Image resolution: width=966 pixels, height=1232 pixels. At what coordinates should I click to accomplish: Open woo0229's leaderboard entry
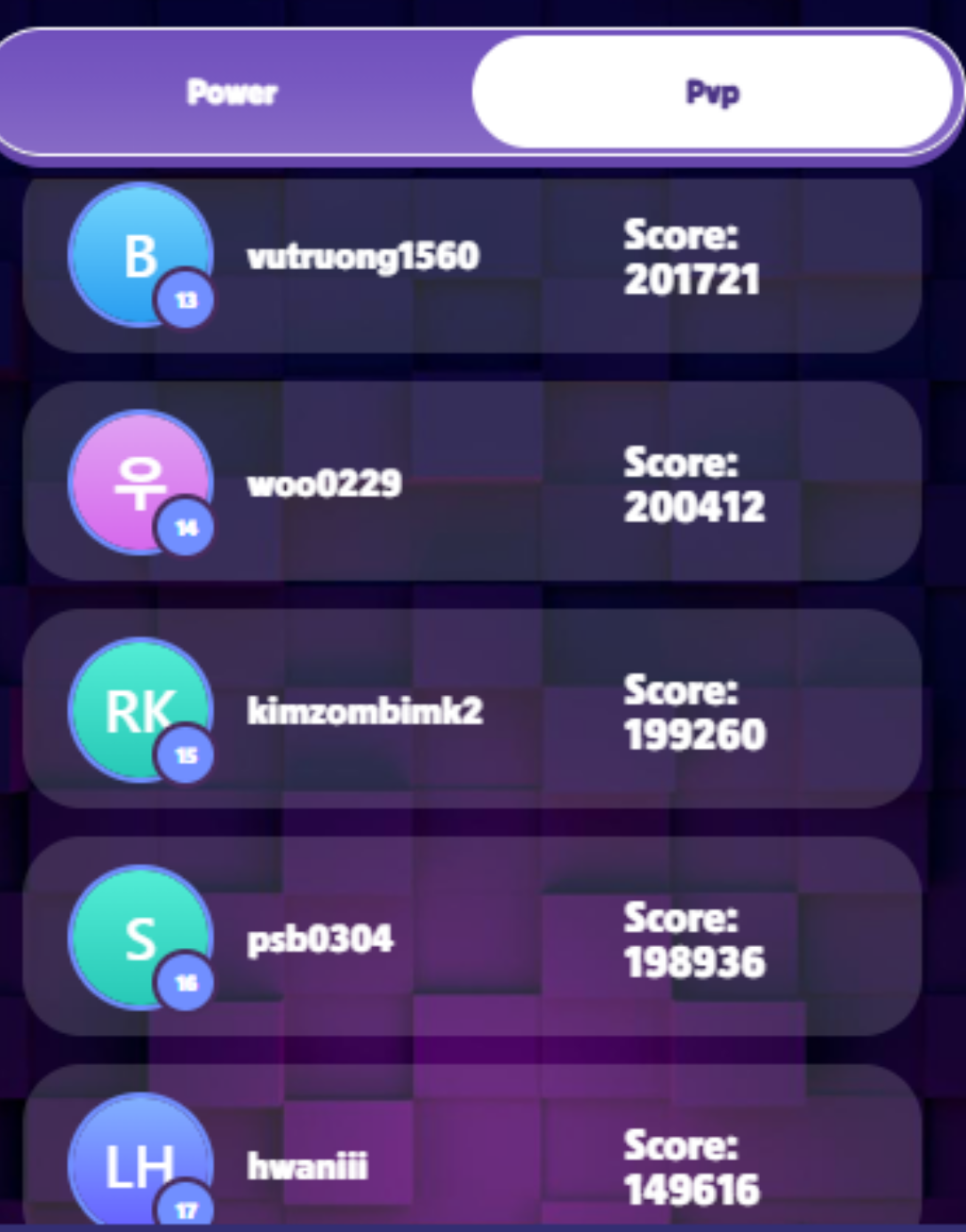471,484
